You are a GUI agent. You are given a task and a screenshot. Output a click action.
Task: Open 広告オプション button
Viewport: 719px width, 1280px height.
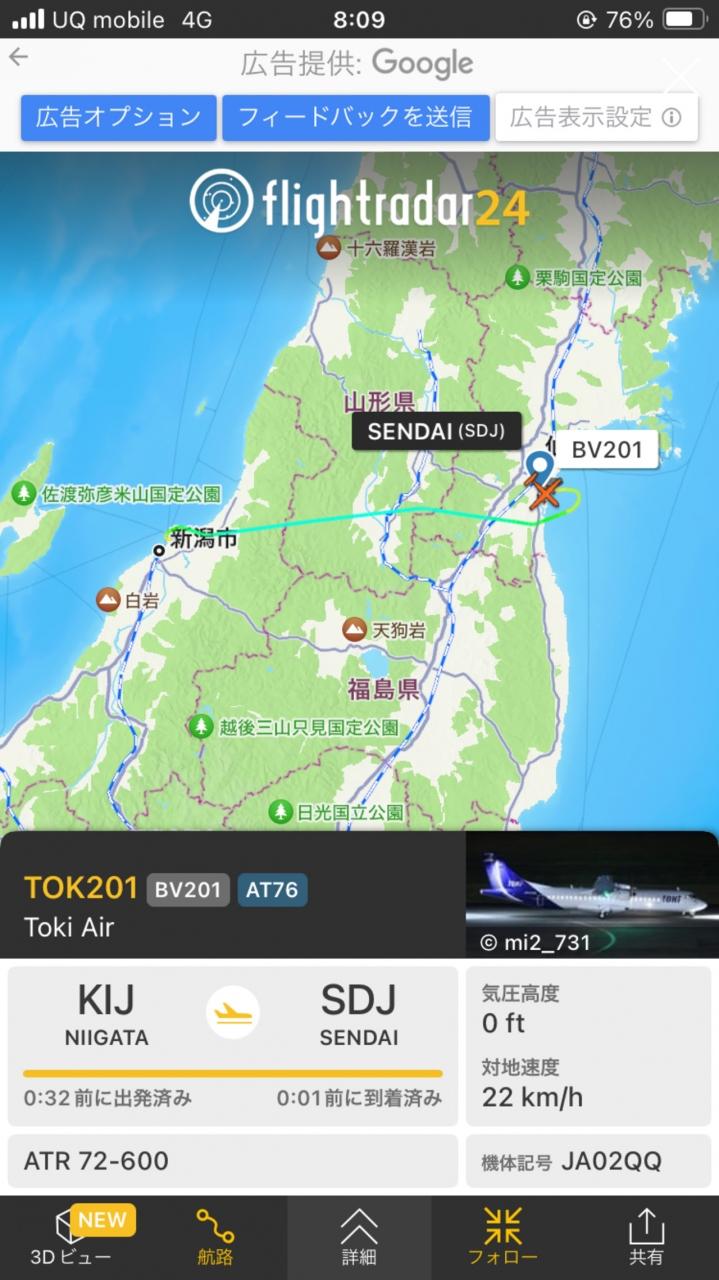point(118,118)
